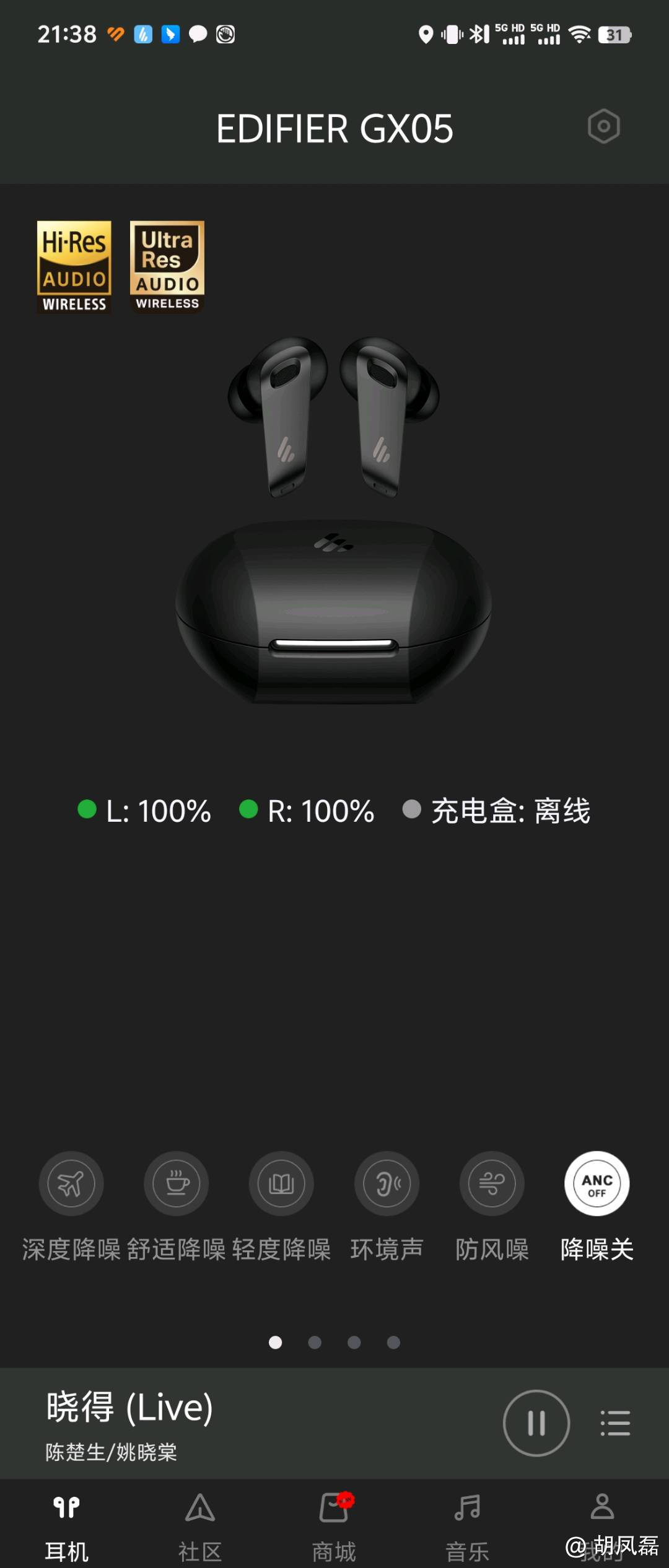Choose 防风噪 wind noise mode
This screenshot has height=1568, width=669.
tap(492, 1183)
